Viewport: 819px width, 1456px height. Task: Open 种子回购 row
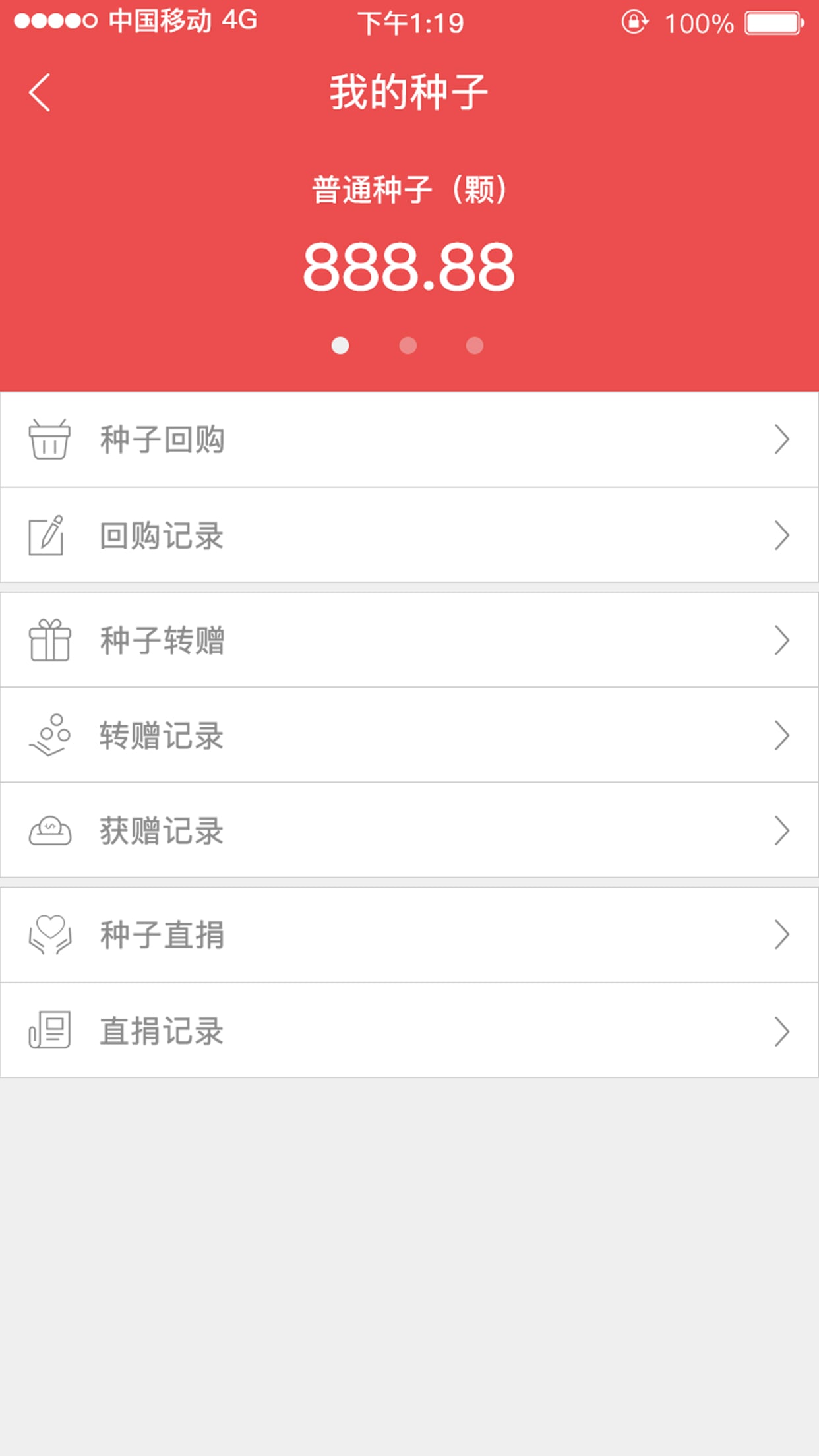click(x=409, y=440)
